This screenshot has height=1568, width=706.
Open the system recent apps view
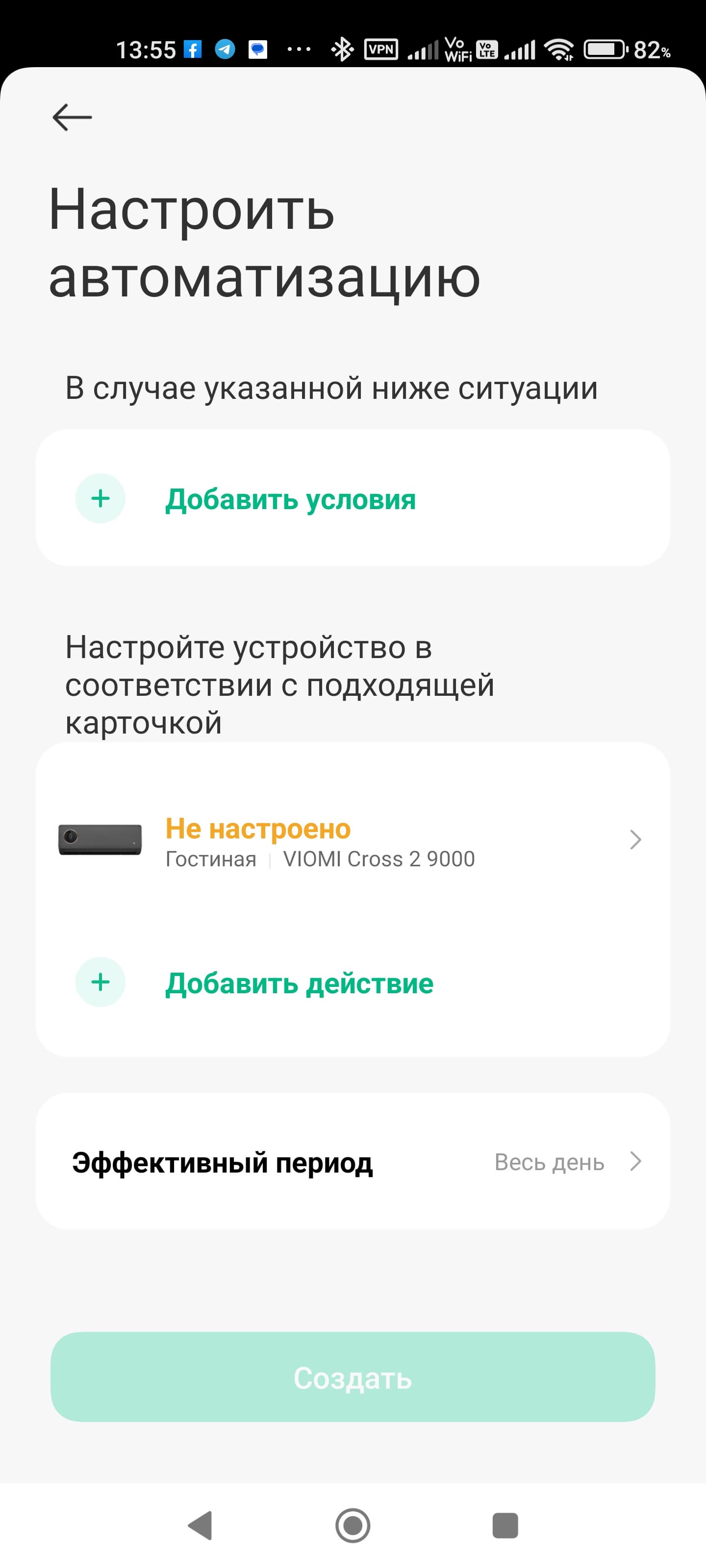tap(504, 1525)
